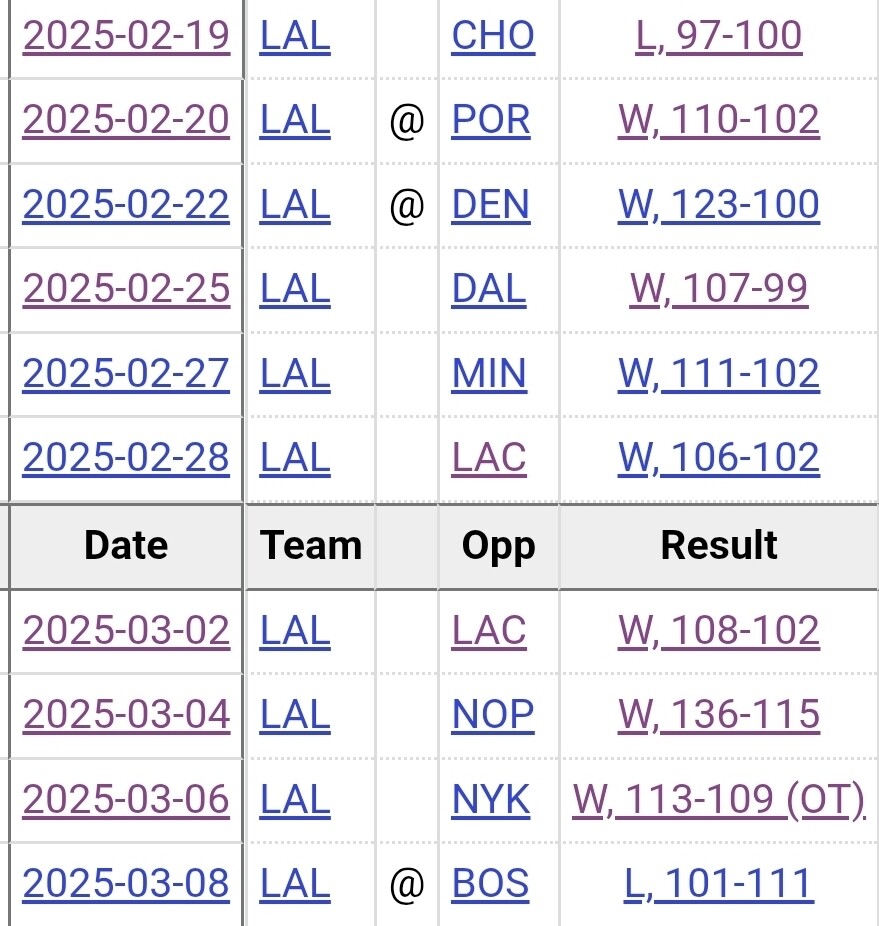
Task: Open the CHO opponent team link
Action: (493, 36)
